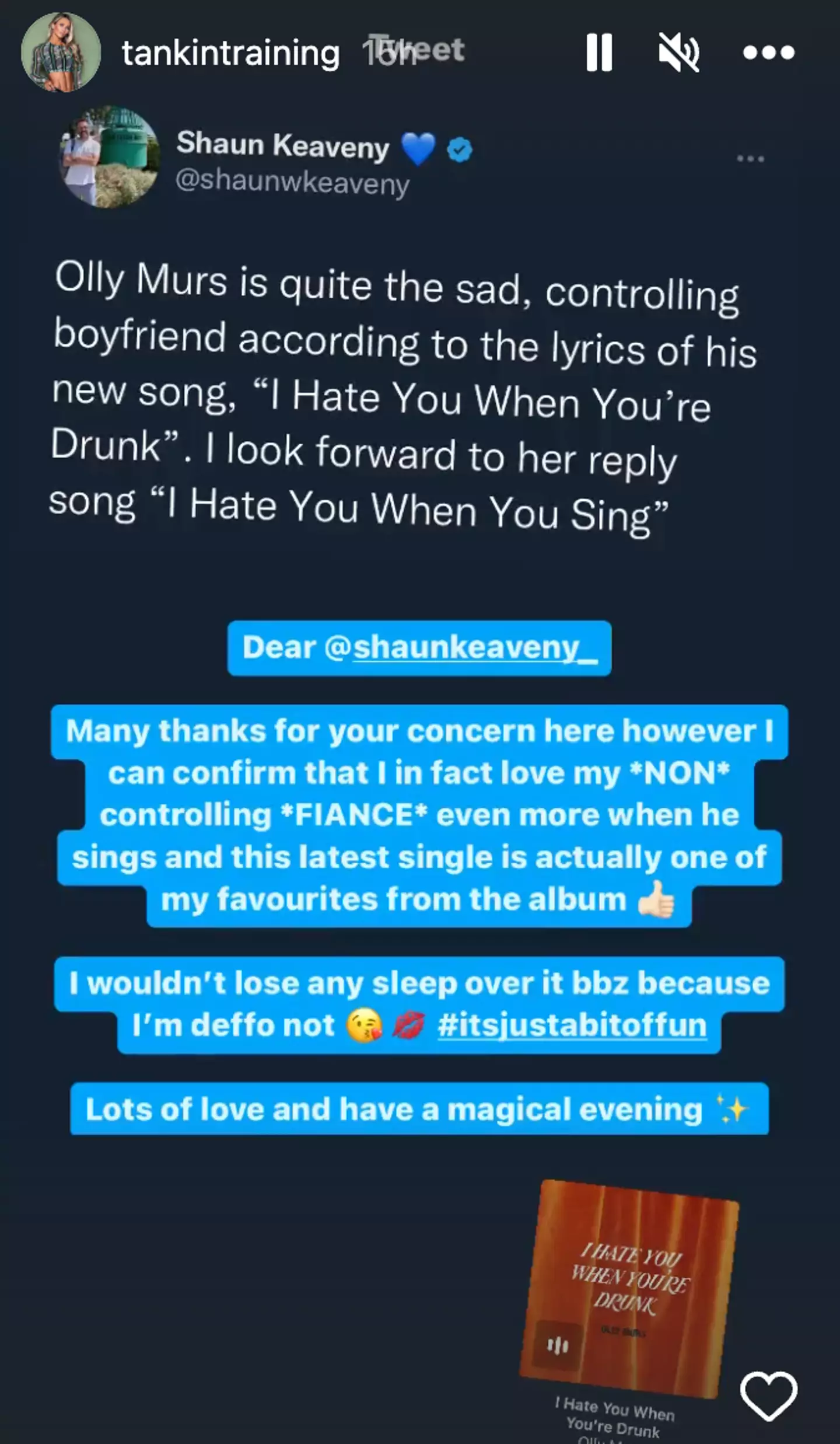The width and height of the screenshot is (840, 1444).
Task: Tap the tankintraining username
Action: pyautogui.click(x=230, y=54)
